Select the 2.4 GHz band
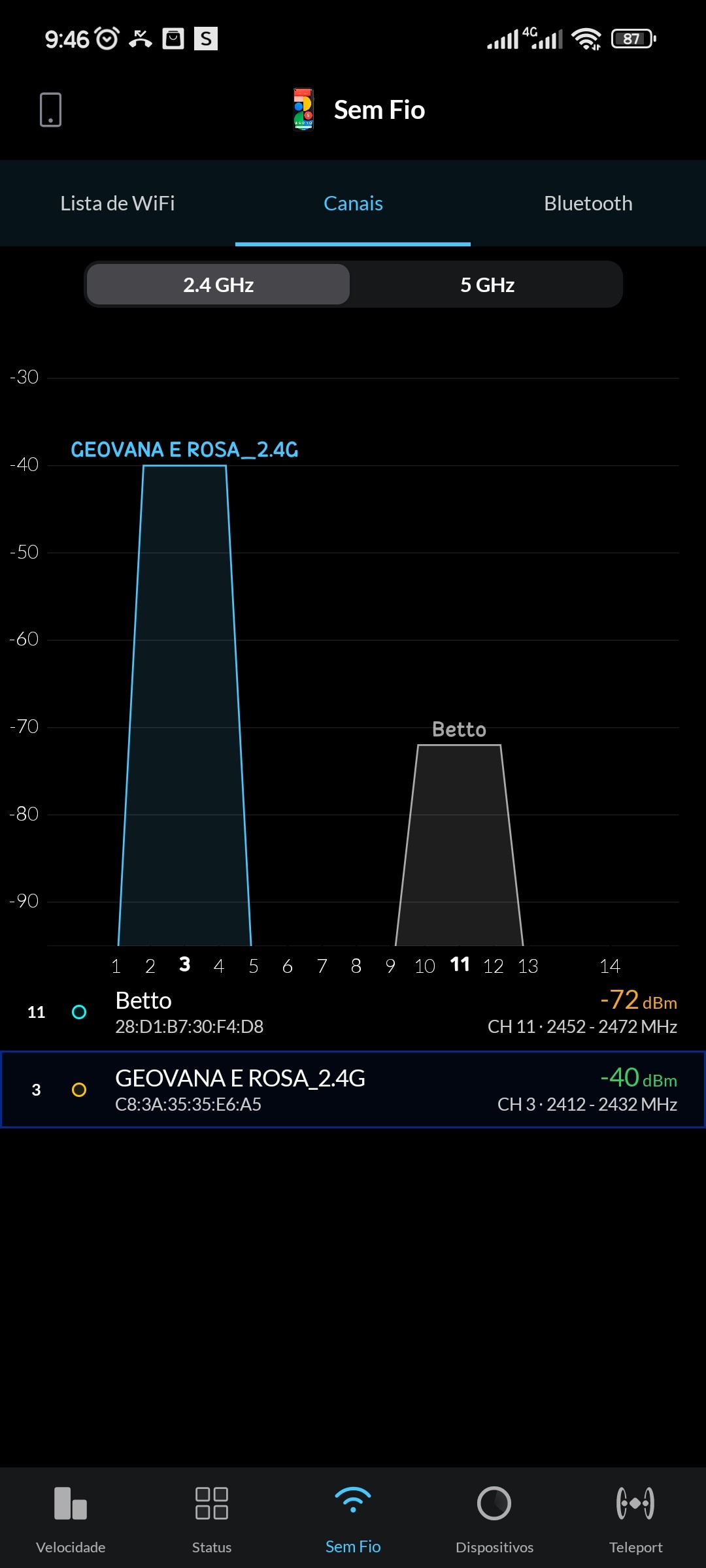Viewport: 706px width, 1568px height. point(218,285)
